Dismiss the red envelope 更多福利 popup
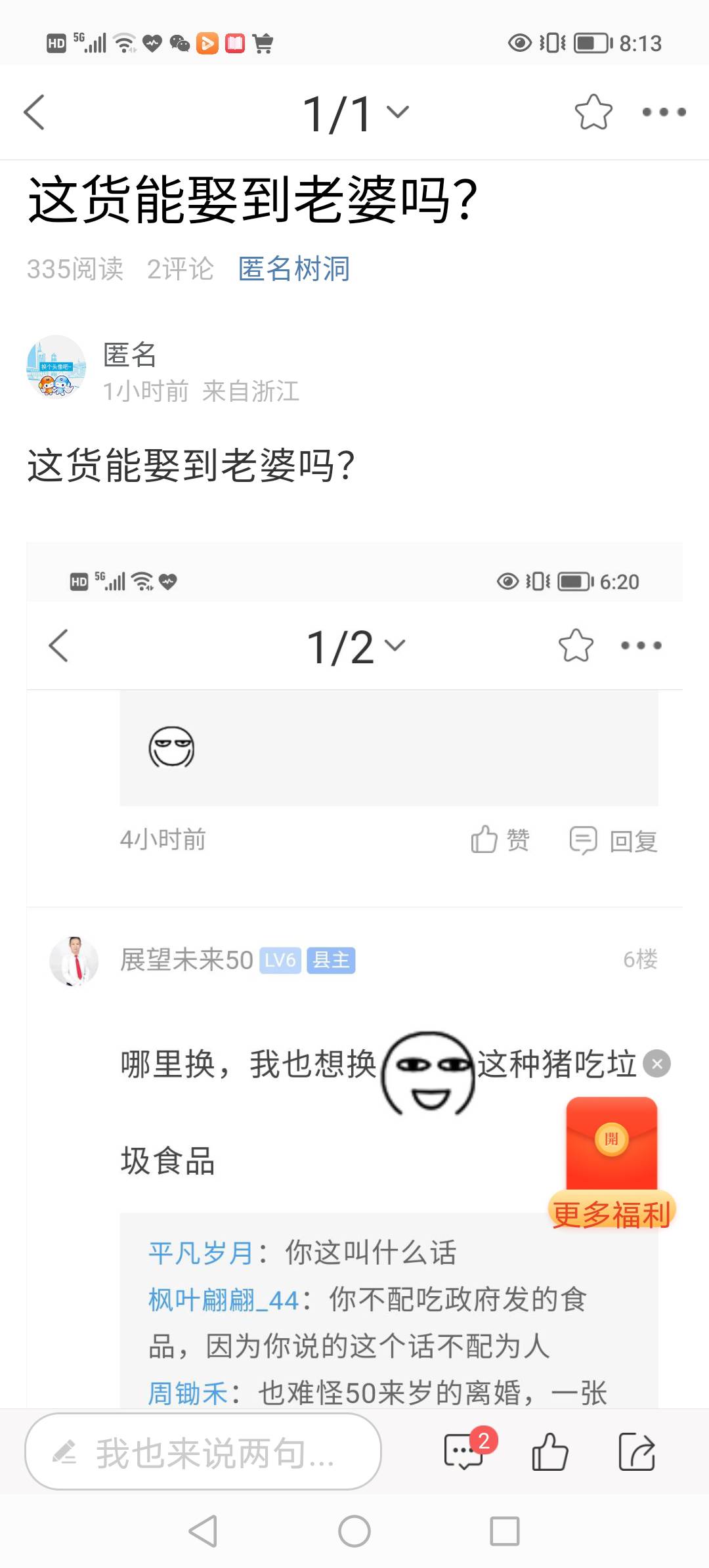Viewport: 709px width, 1568px height. click(656, 1063)
